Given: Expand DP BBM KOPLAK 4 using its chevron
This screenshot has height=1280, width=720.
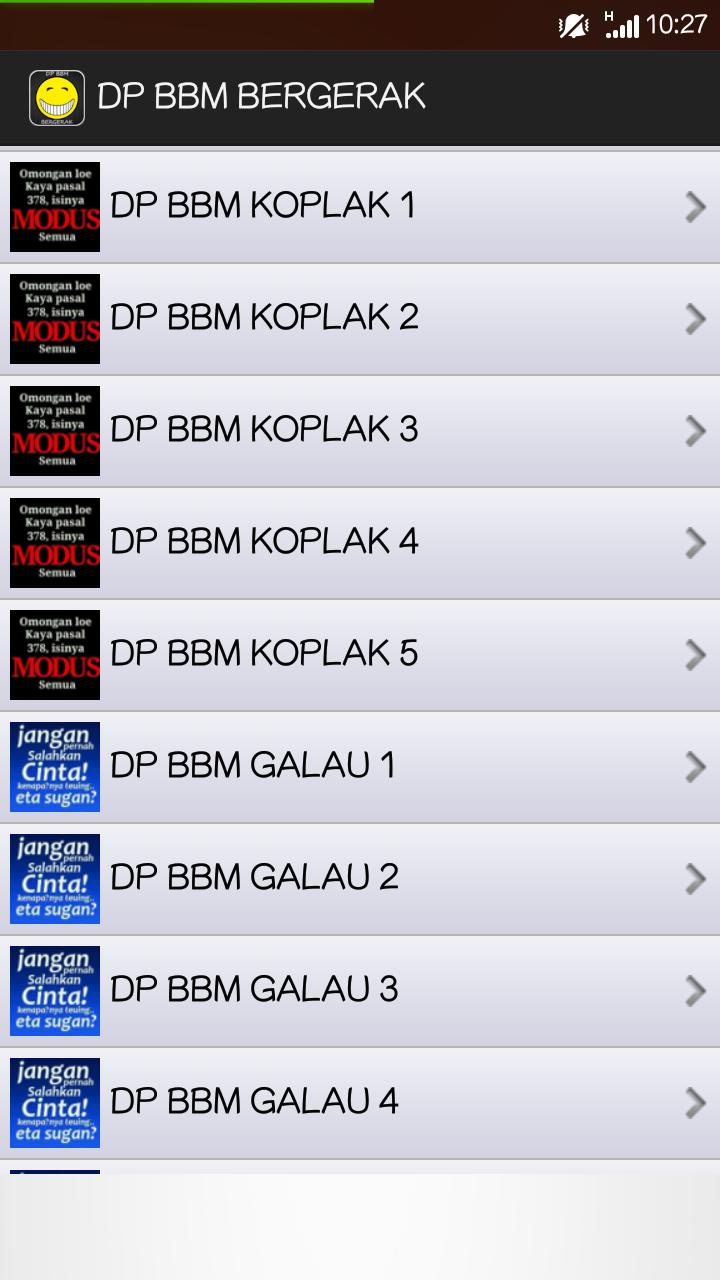Looking at the screenshot, I should [694, 543].
